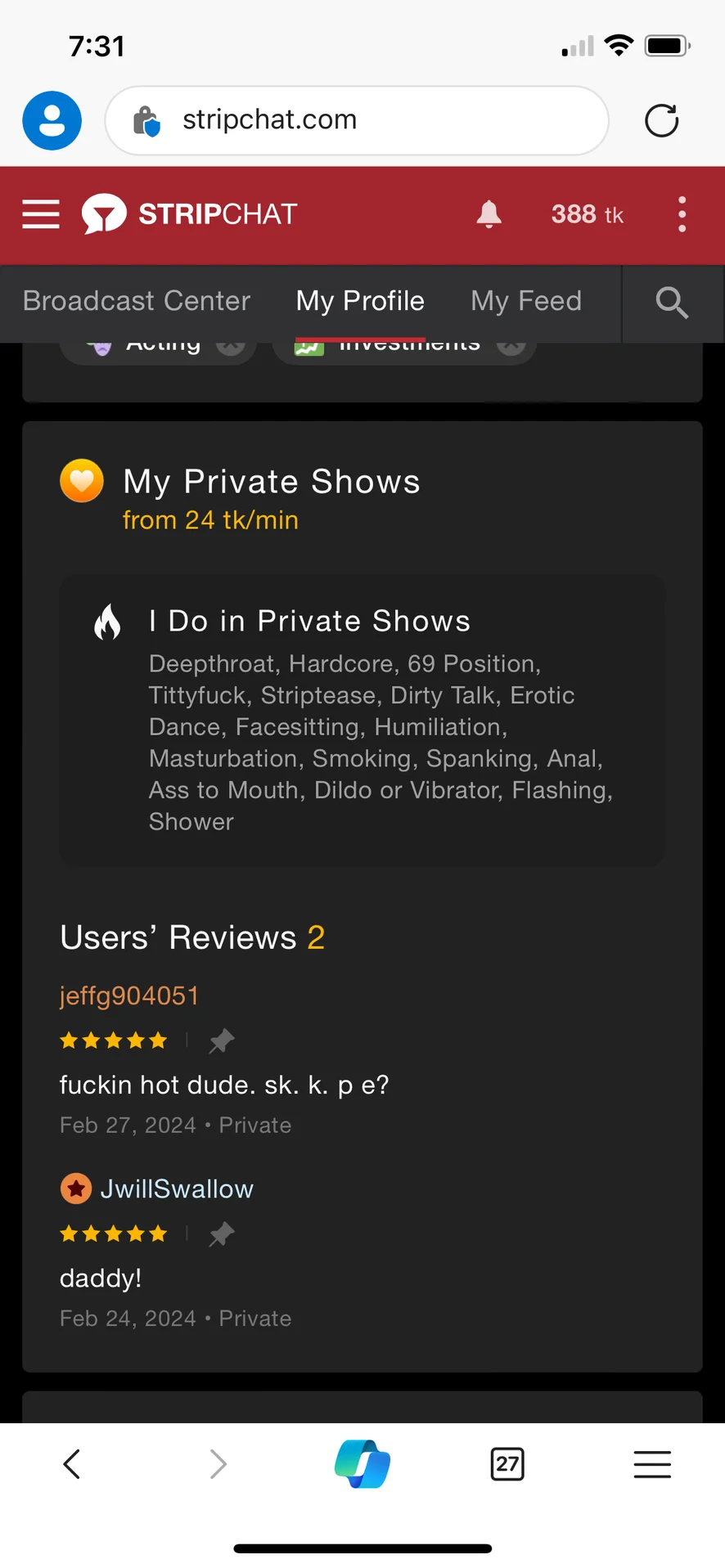Open the Copilot button in the toolbar

coord(362,1464)
